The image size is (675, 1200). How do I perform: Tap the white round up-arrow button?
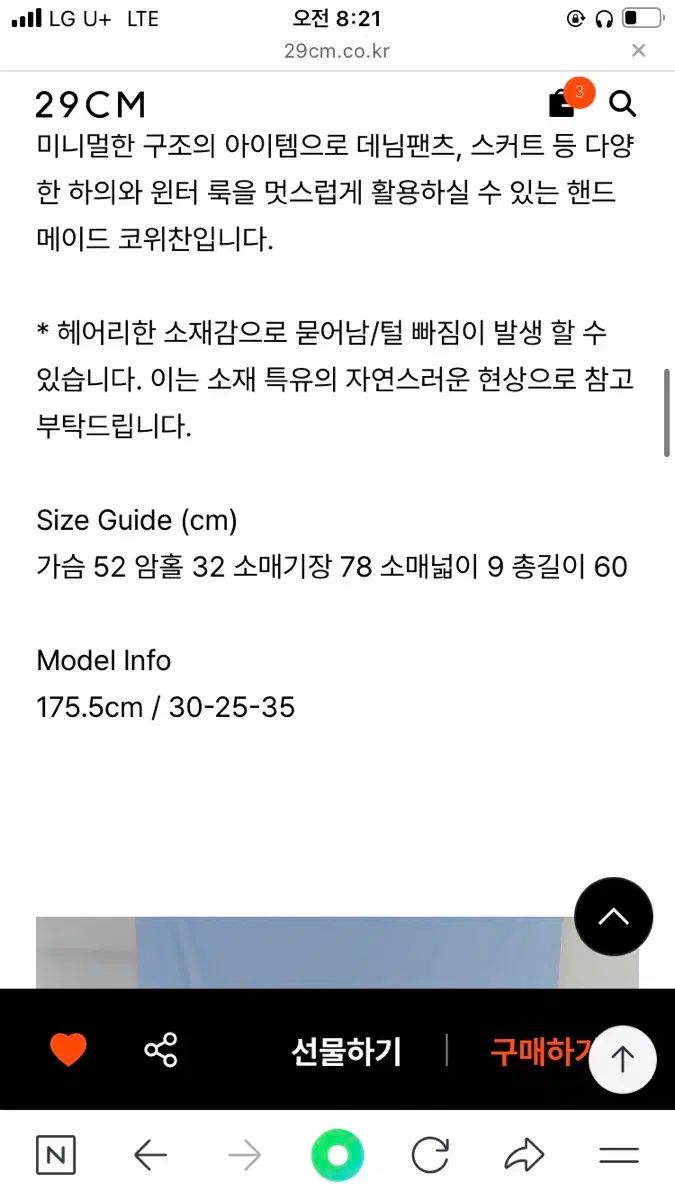pos(622,1059)
